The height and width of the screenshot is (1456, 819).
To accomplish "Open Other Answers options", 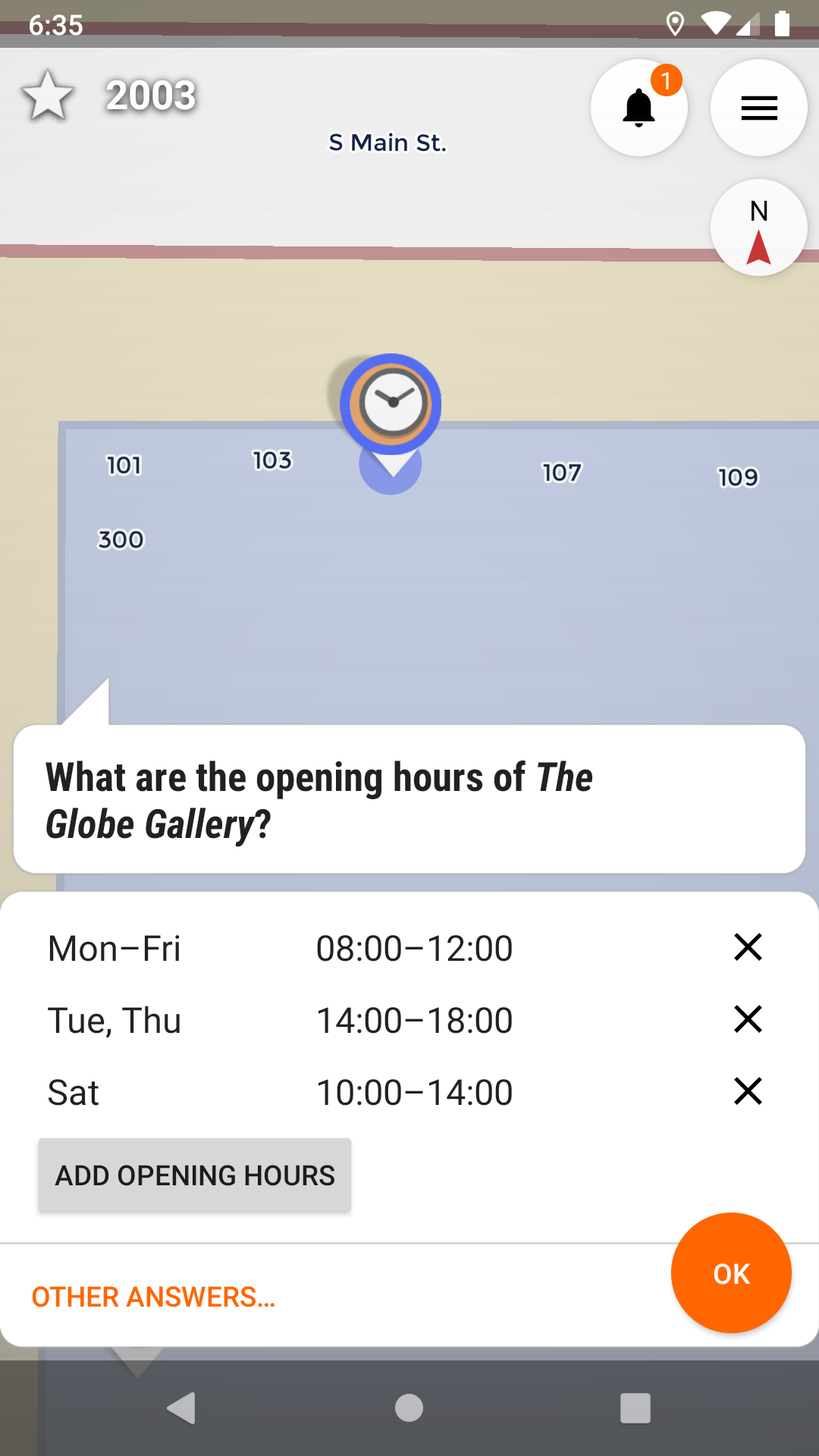I will pyautogui.click(x=153, y=1297).
